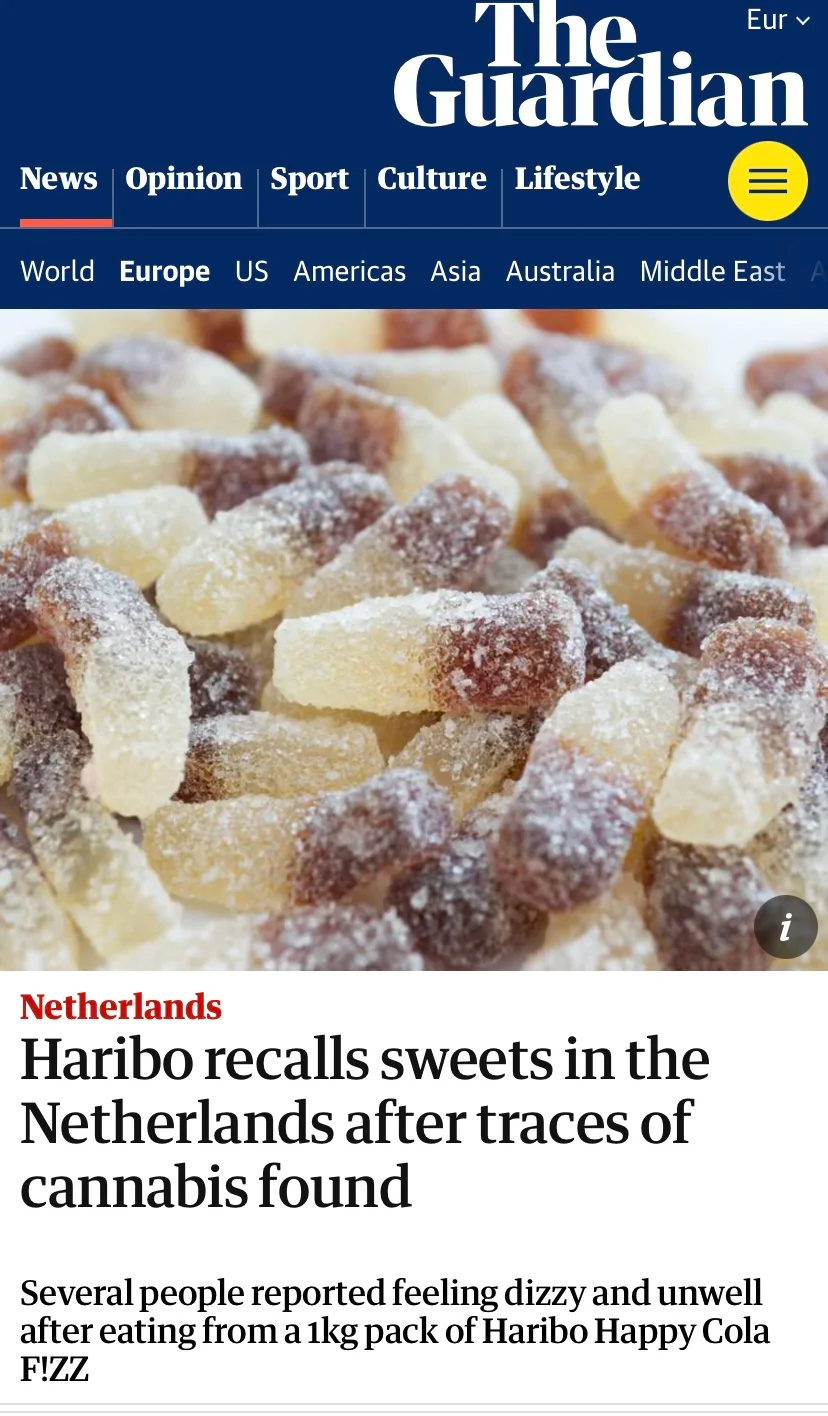Open the Netherlands topic link
828x1416 pixels.
click(121, 1006)
